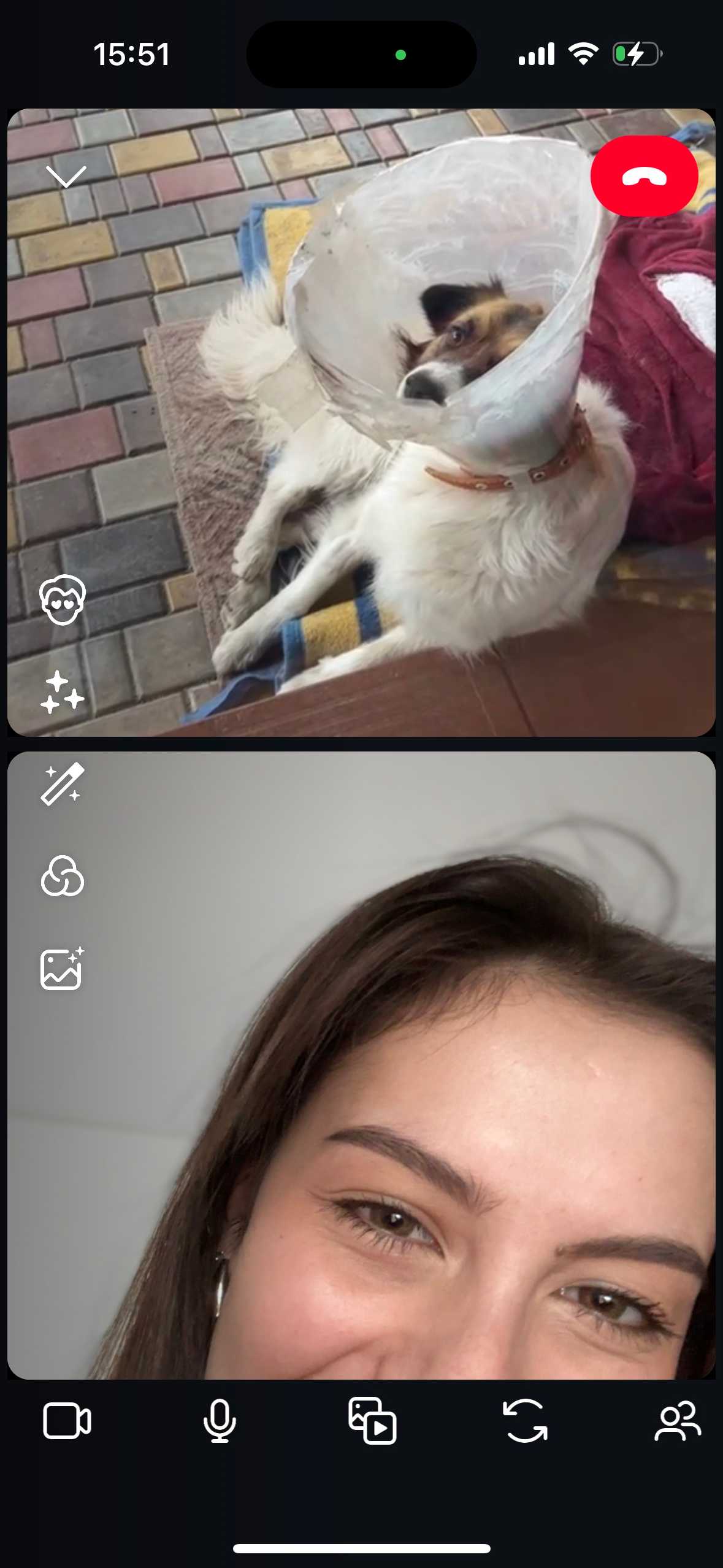Change the virtual background image

tap(62, 969)
